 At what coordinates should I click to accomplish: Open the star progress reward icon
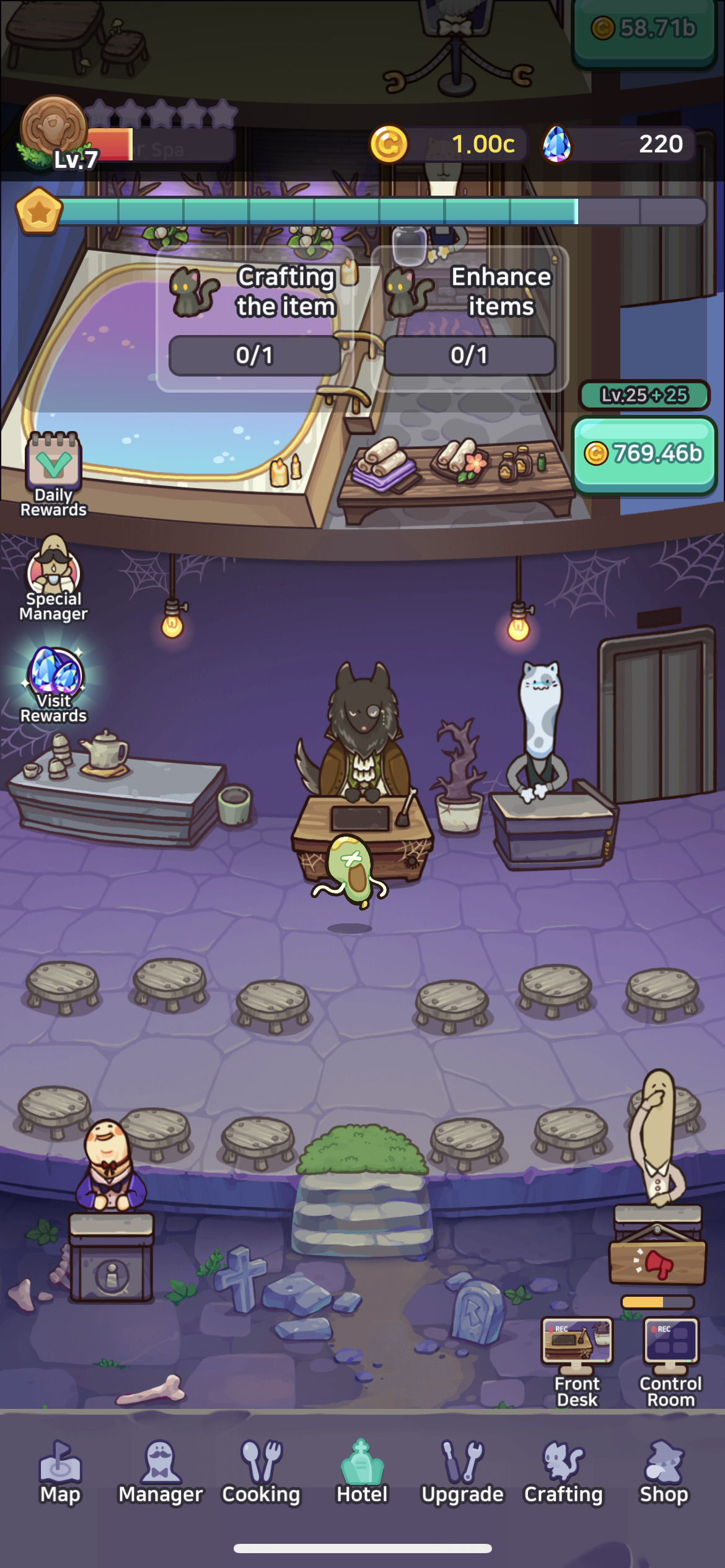[39, 212]
